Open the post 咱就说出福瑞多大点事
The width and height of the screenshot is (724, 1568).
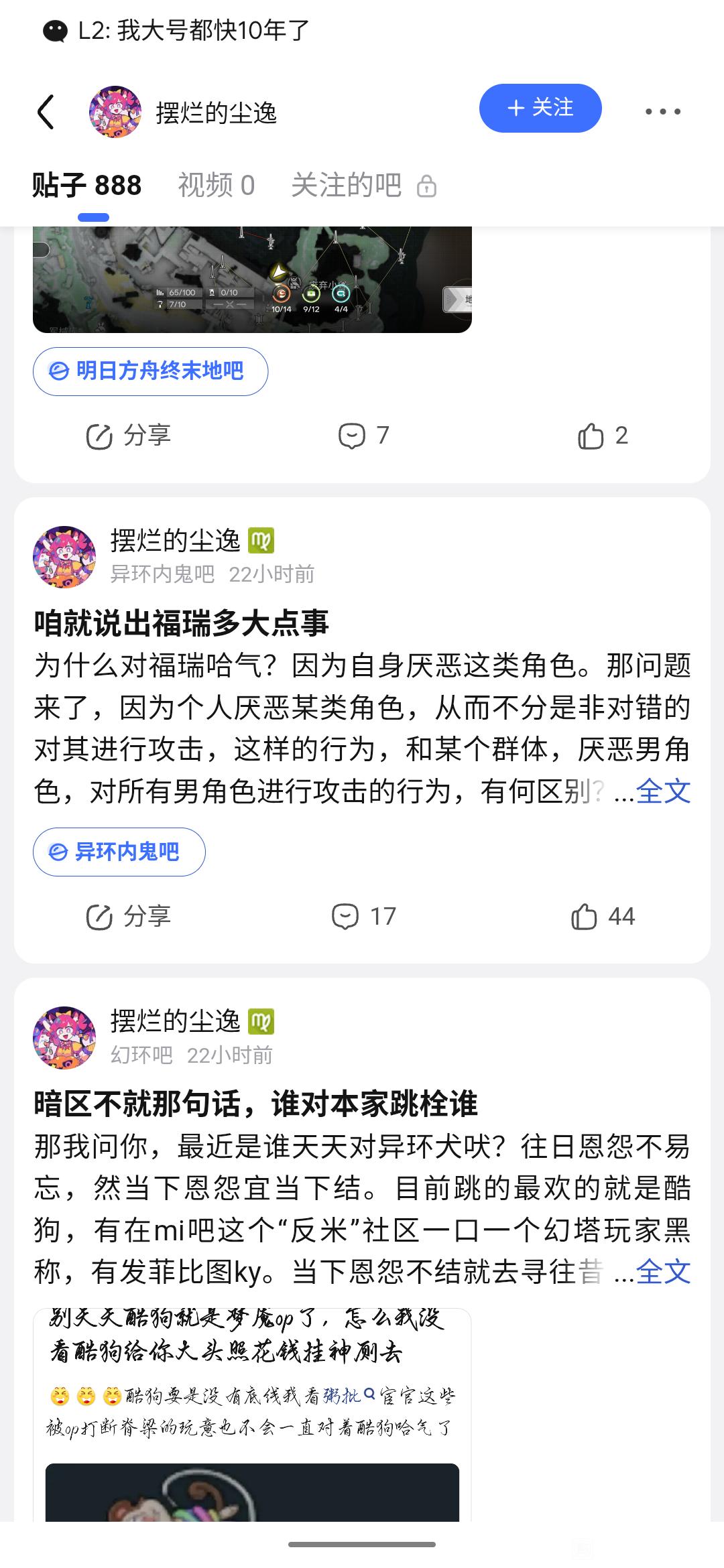coord(181,623)
